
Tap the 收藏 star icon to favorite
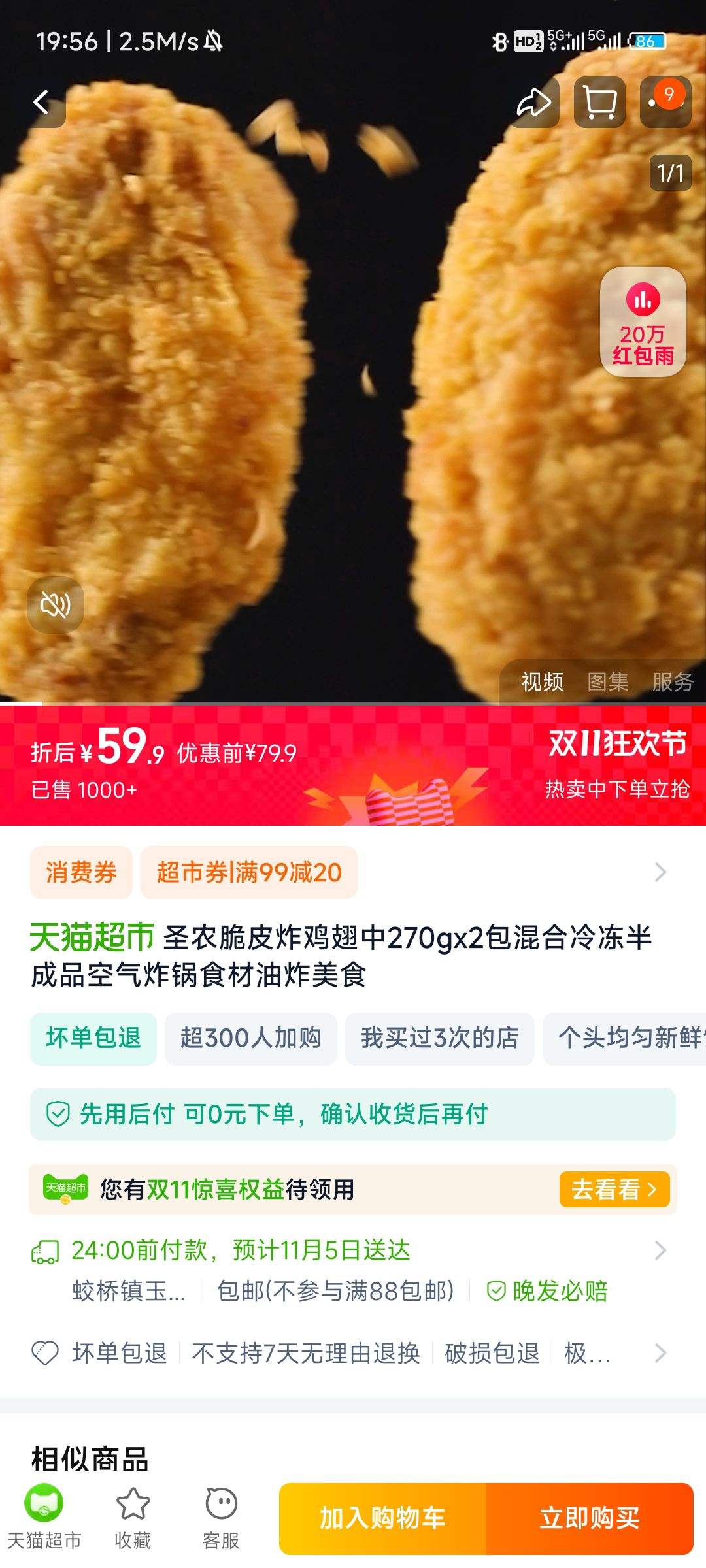133,1514
